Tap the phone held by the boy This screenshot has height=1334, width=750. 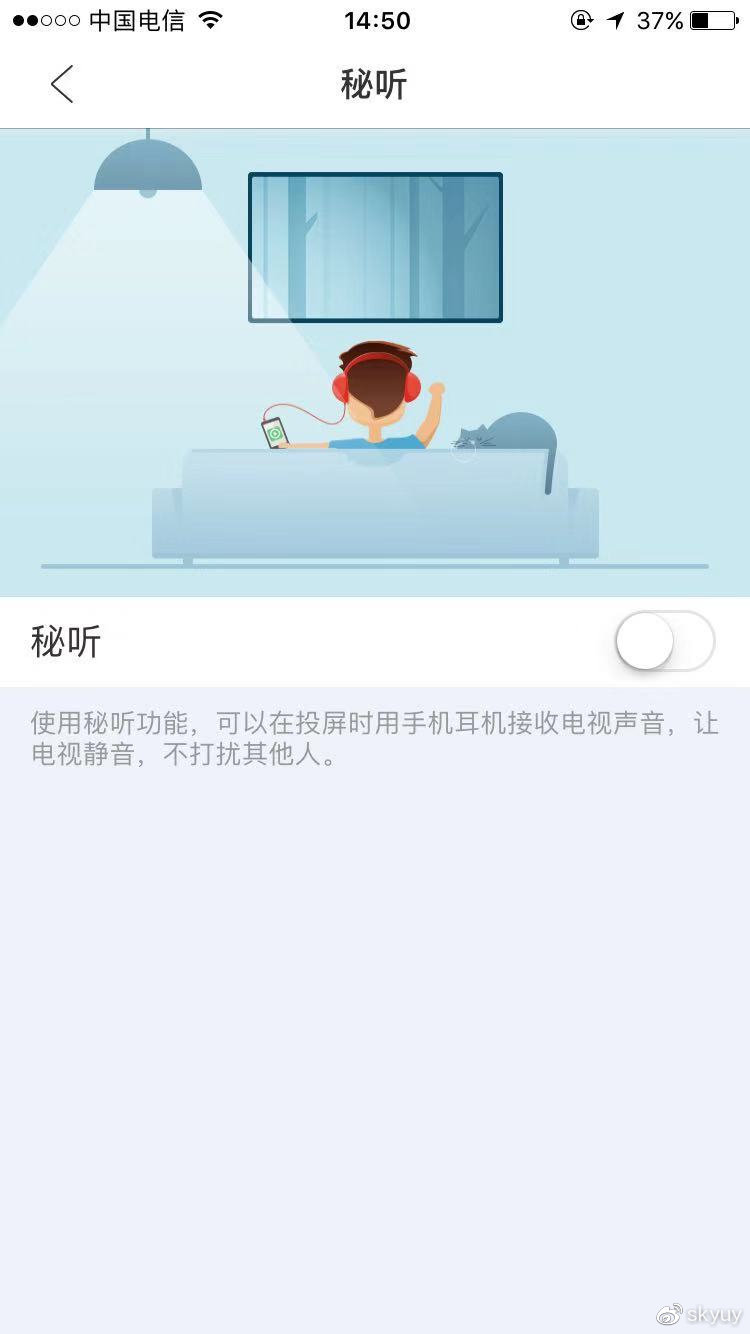[275, 432]
